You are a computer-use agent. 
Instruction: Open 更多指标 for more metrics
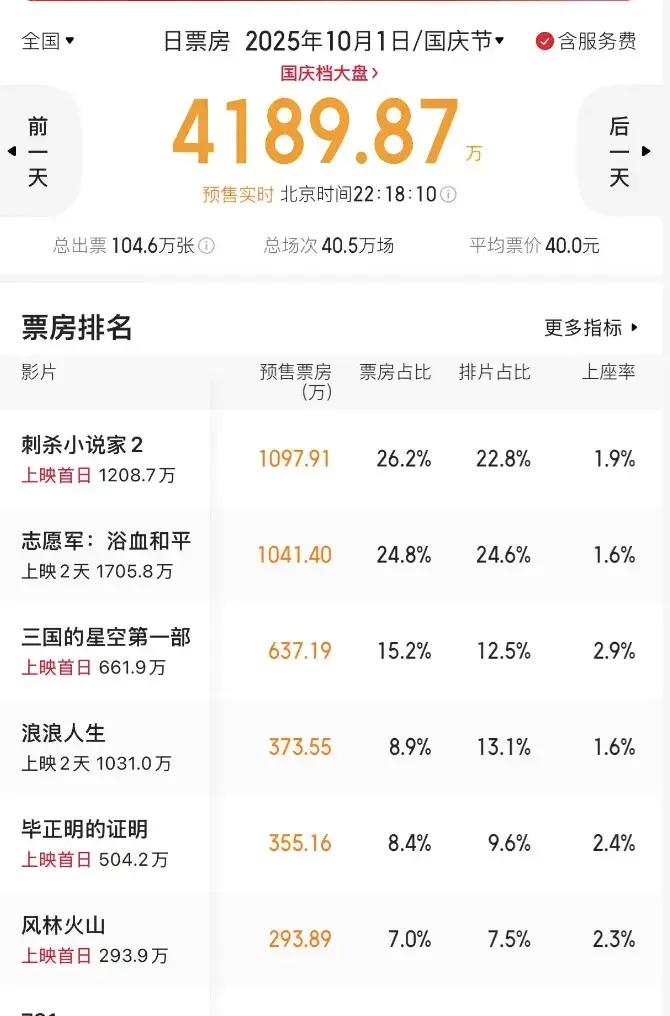(591, 328)
